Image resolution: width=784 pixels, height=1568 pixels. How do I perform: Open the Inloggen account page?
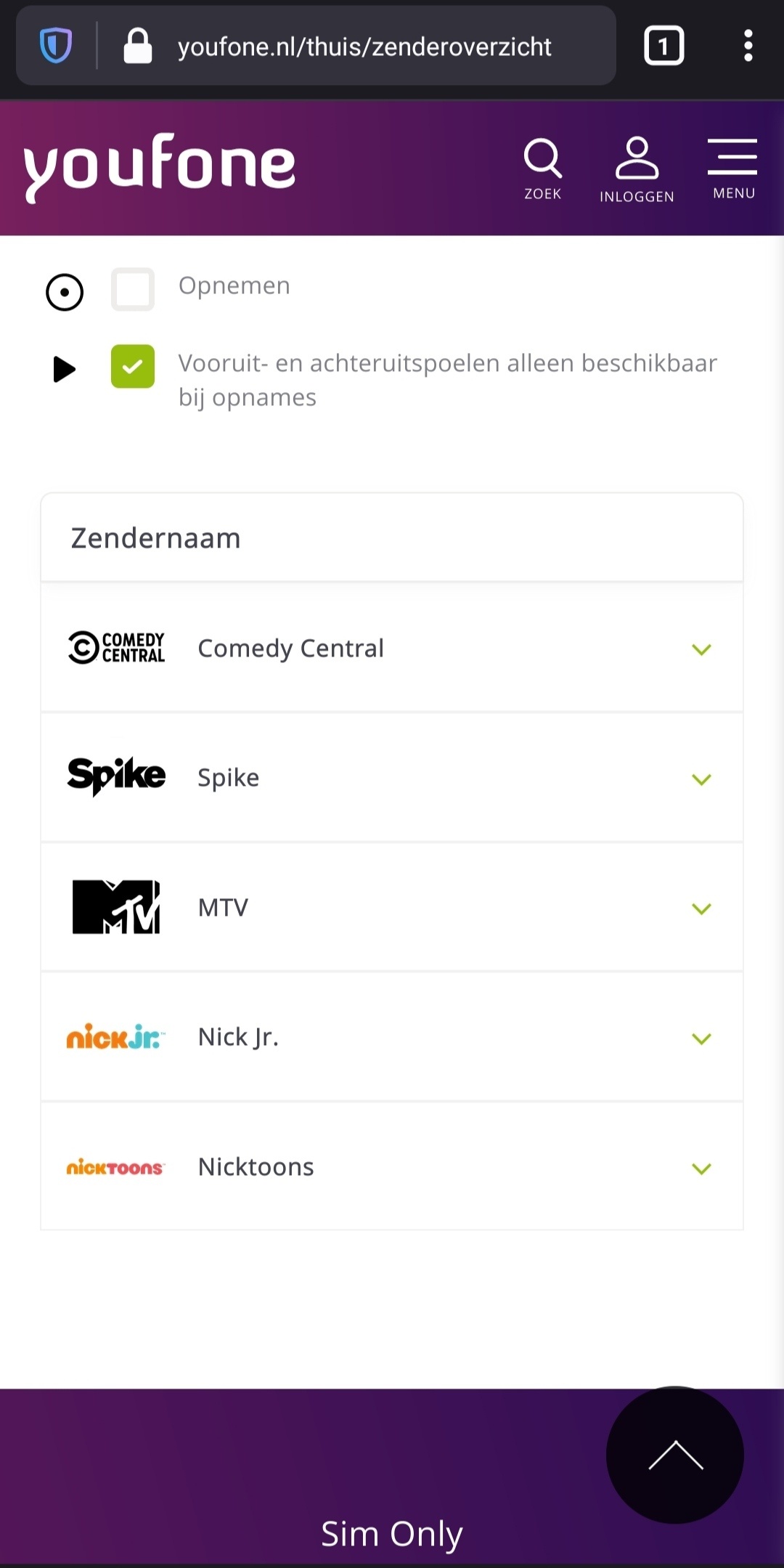(x=637, y=169)
